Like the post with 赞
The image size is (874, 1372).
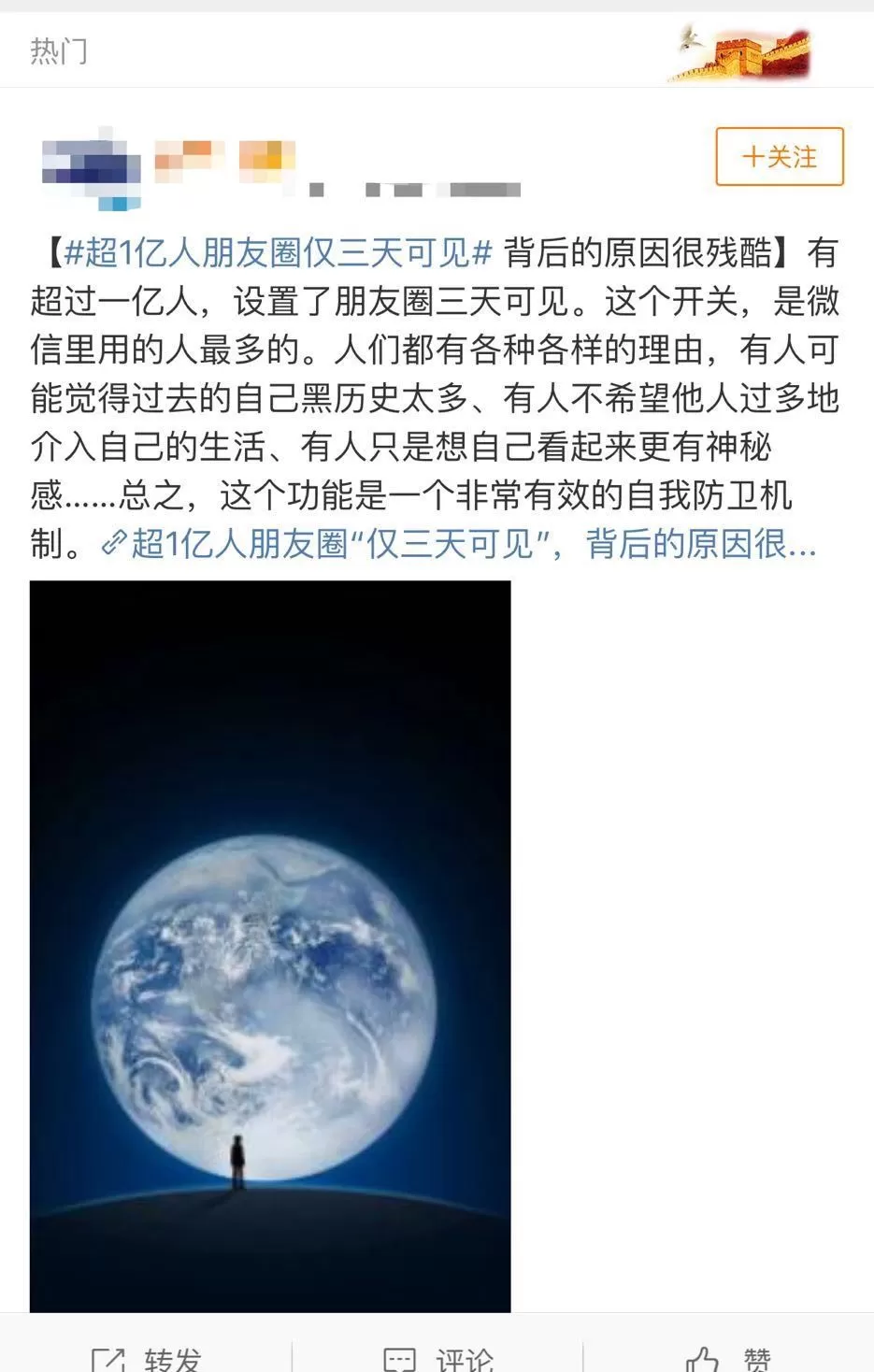(x=729, y=1356)
